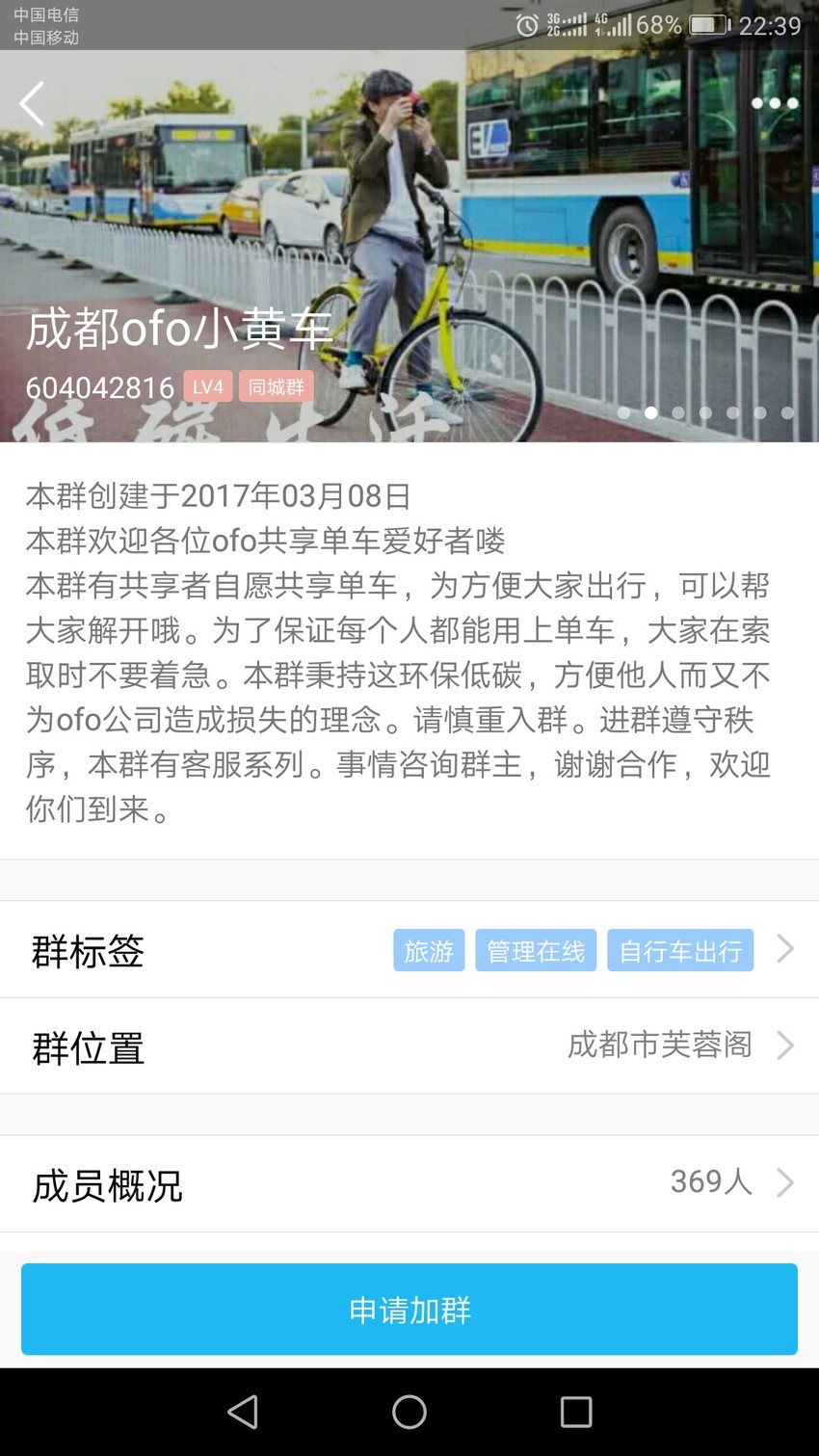Select the 旅游 tag chip
The width and height of the screenshot is (819, 1456).
[429, 951]
